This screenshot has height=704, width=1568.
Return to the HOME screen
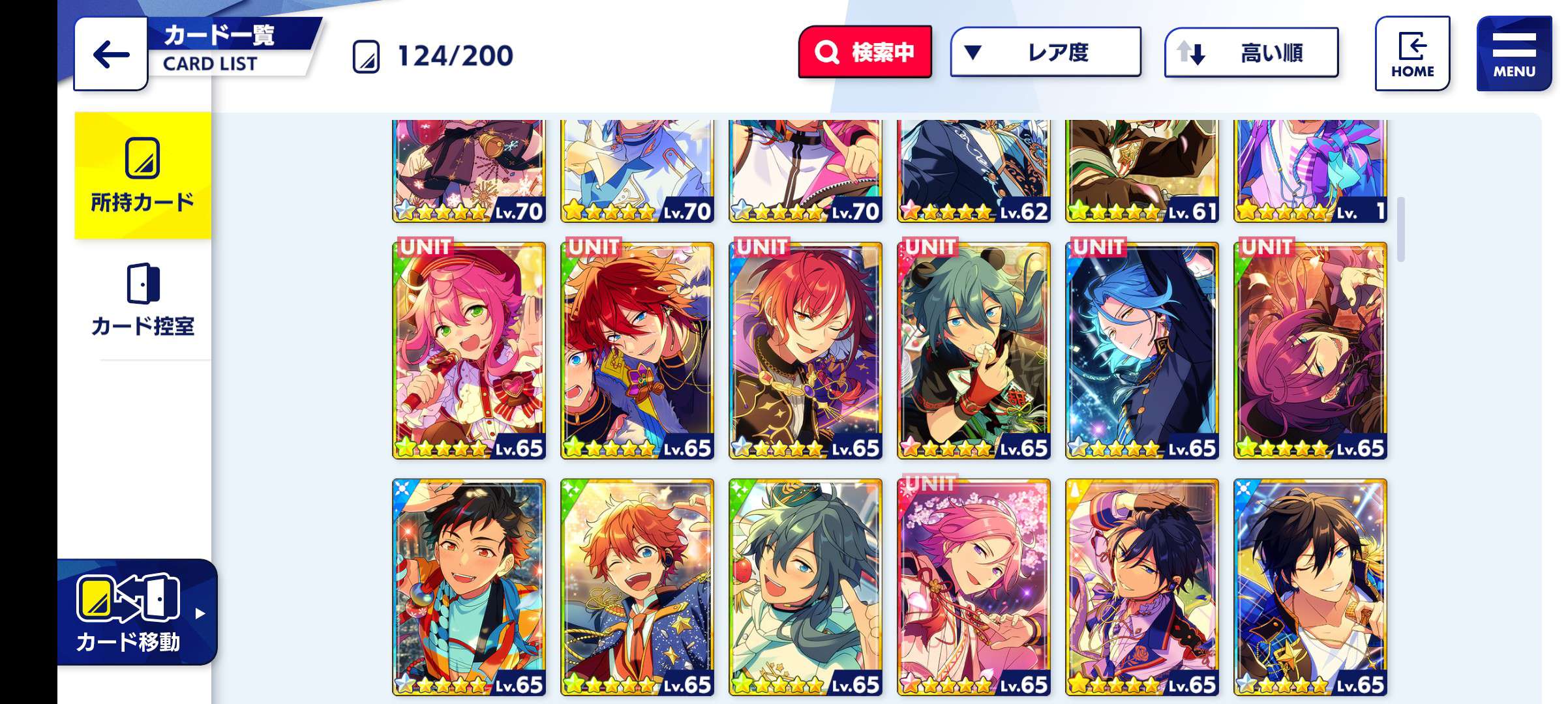click(x=1412, y=54)
